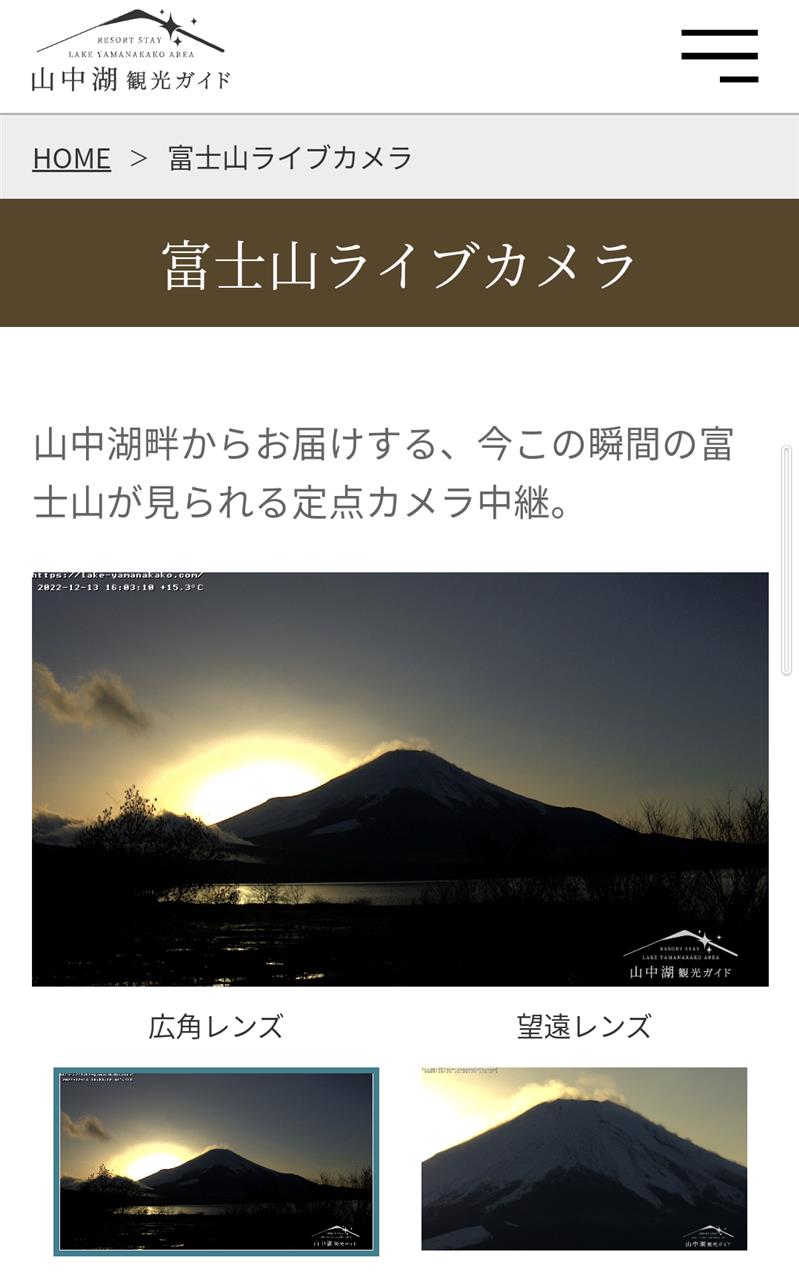Open the Yamanakako guide site logo

pyautogui.click(x=130, y=52)
